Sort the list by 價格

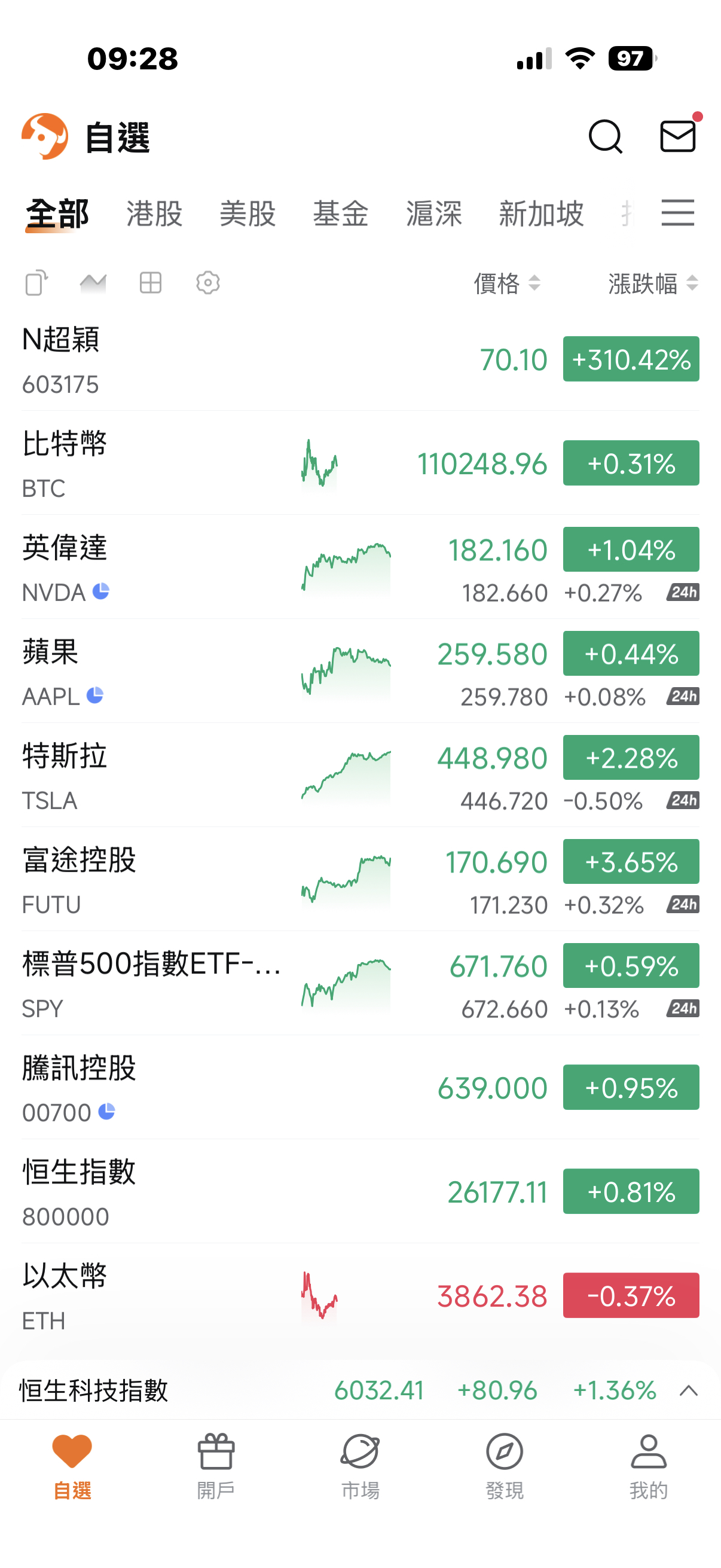click(x=506, y=283)
